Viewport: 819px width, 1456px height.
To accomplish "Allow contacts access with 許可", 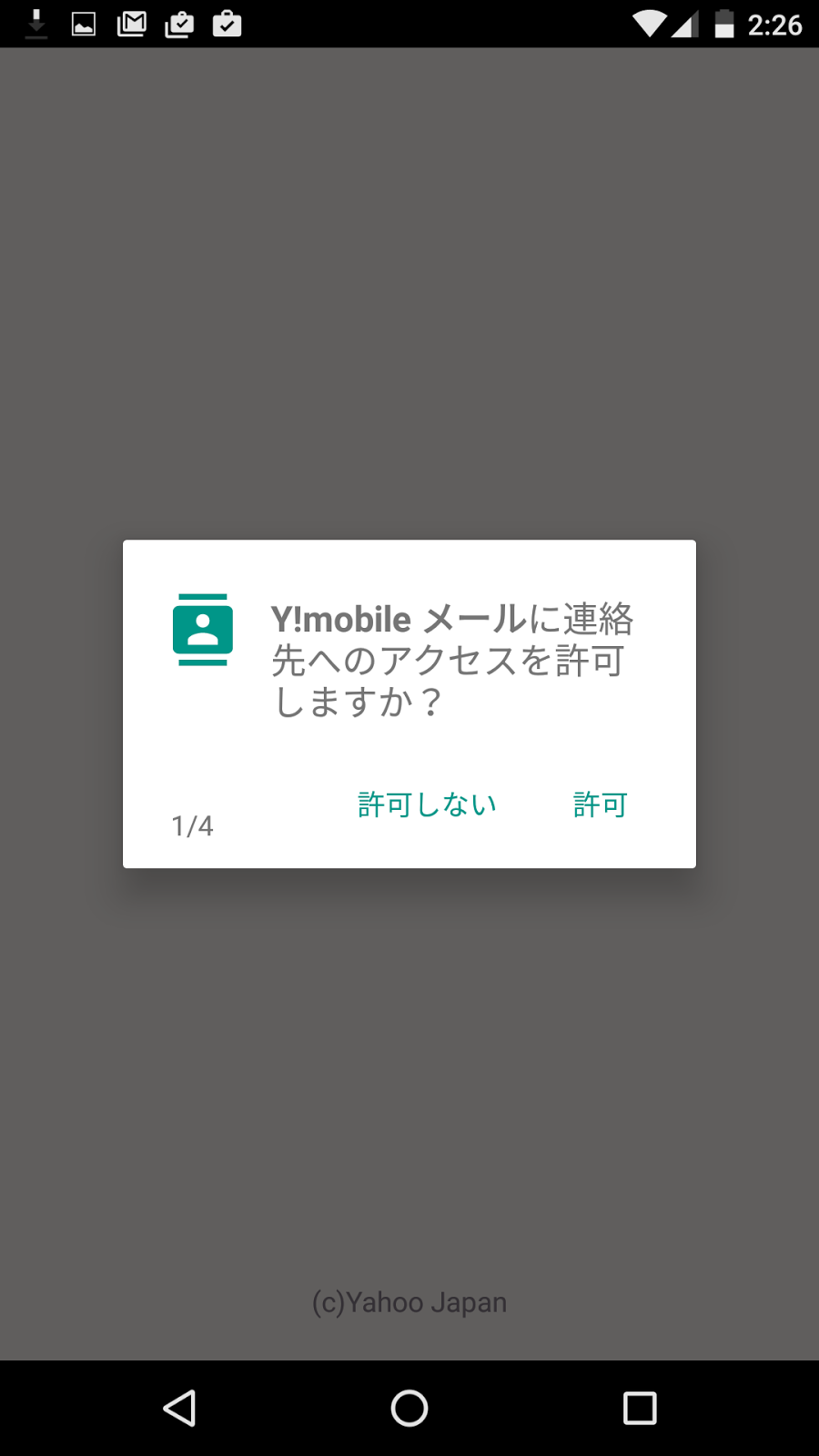I will tap(600, 804).
